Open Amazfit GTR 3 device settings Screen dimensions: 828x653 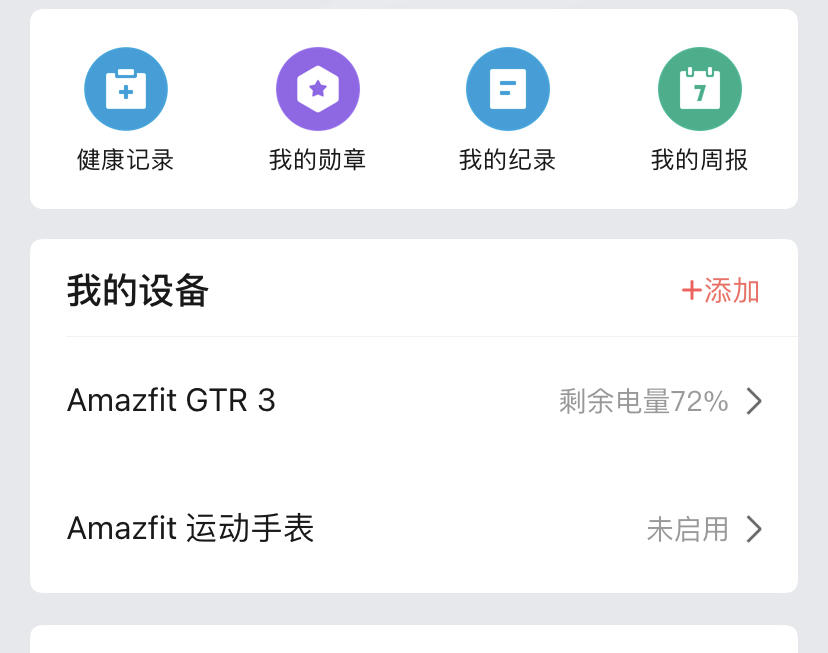[x=414, y=401]
